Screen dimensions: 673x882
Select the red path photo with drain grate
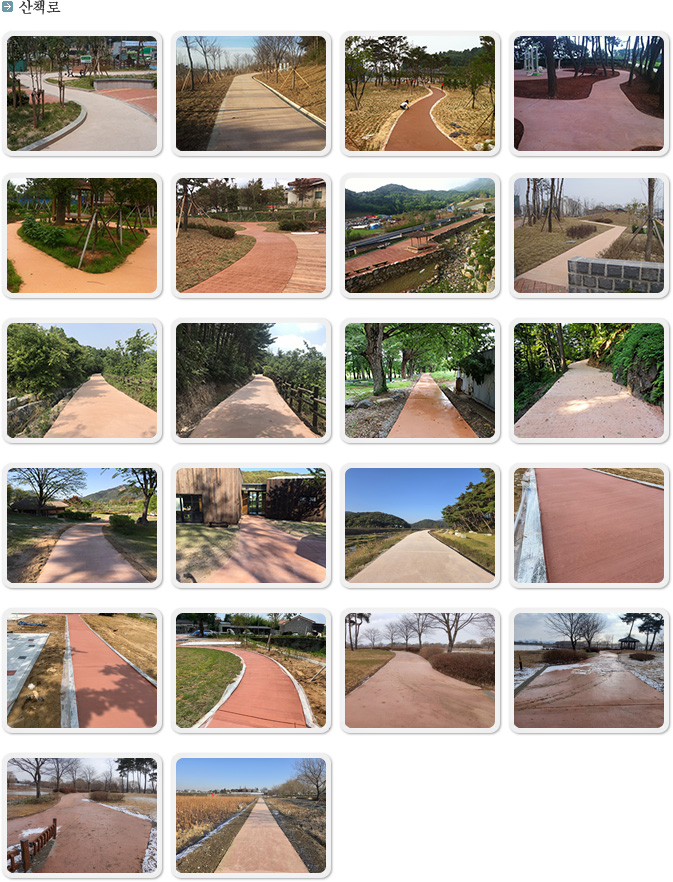pos(82,671)
